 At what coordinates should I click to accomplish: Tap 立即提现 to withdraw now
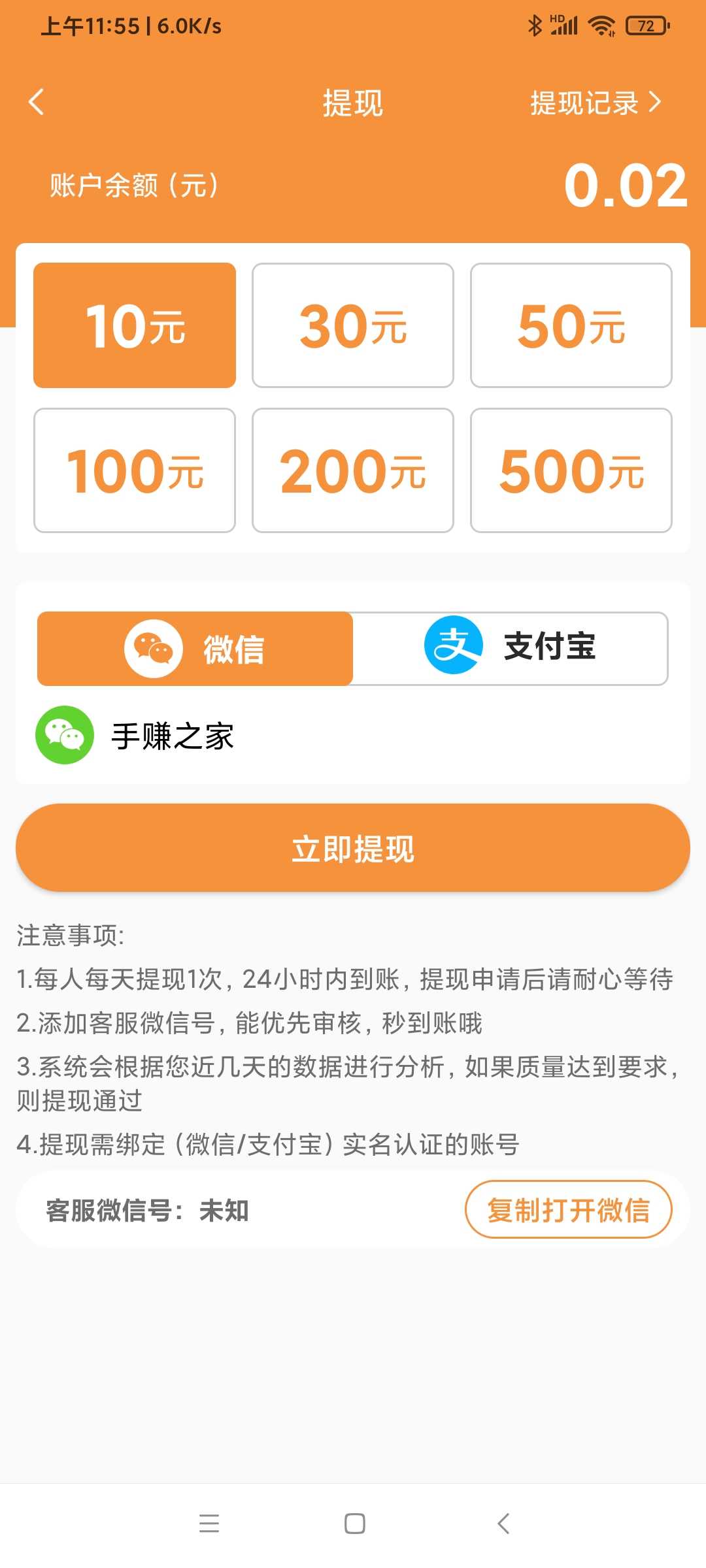pos(353,848)
